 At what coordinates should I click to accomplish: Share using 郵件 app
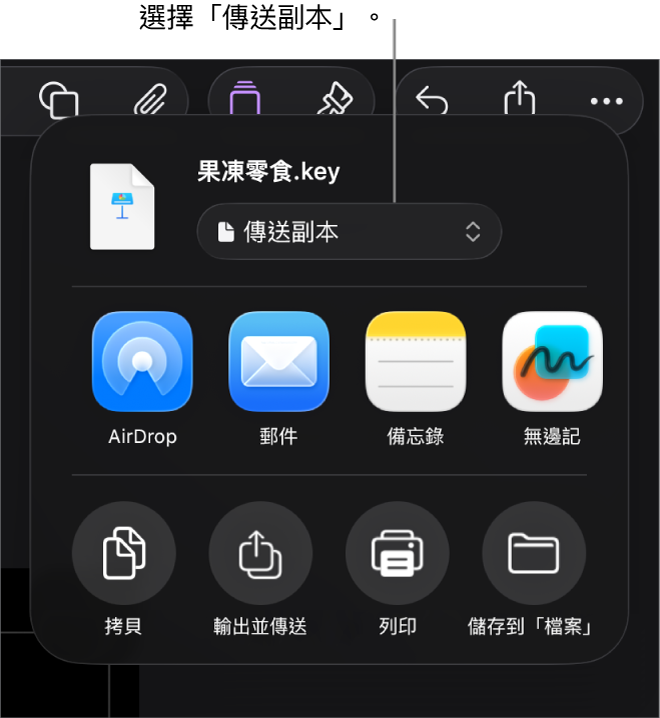pos(279,362)
